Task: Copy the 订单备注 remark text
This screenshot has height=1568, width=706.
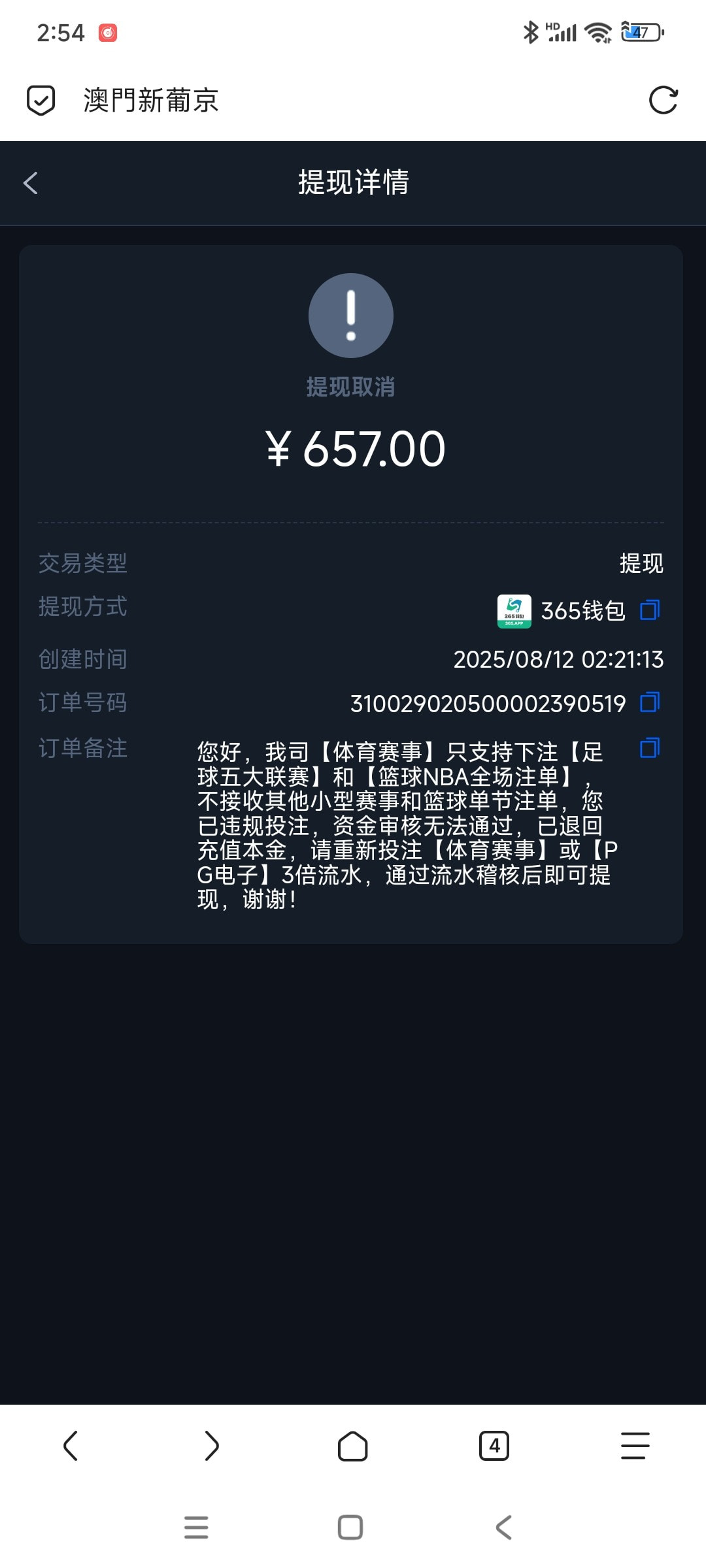Action: pyautogui.click(x=649, y=748)
